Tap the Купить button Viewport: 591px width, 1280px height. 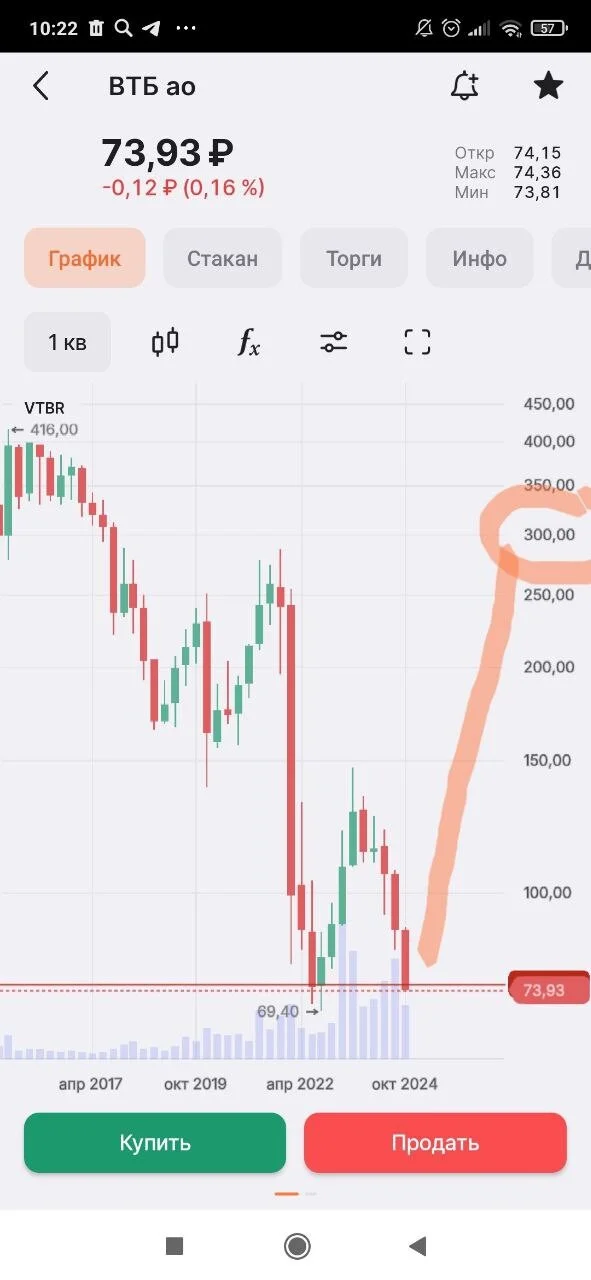(x=155, y=1143)
